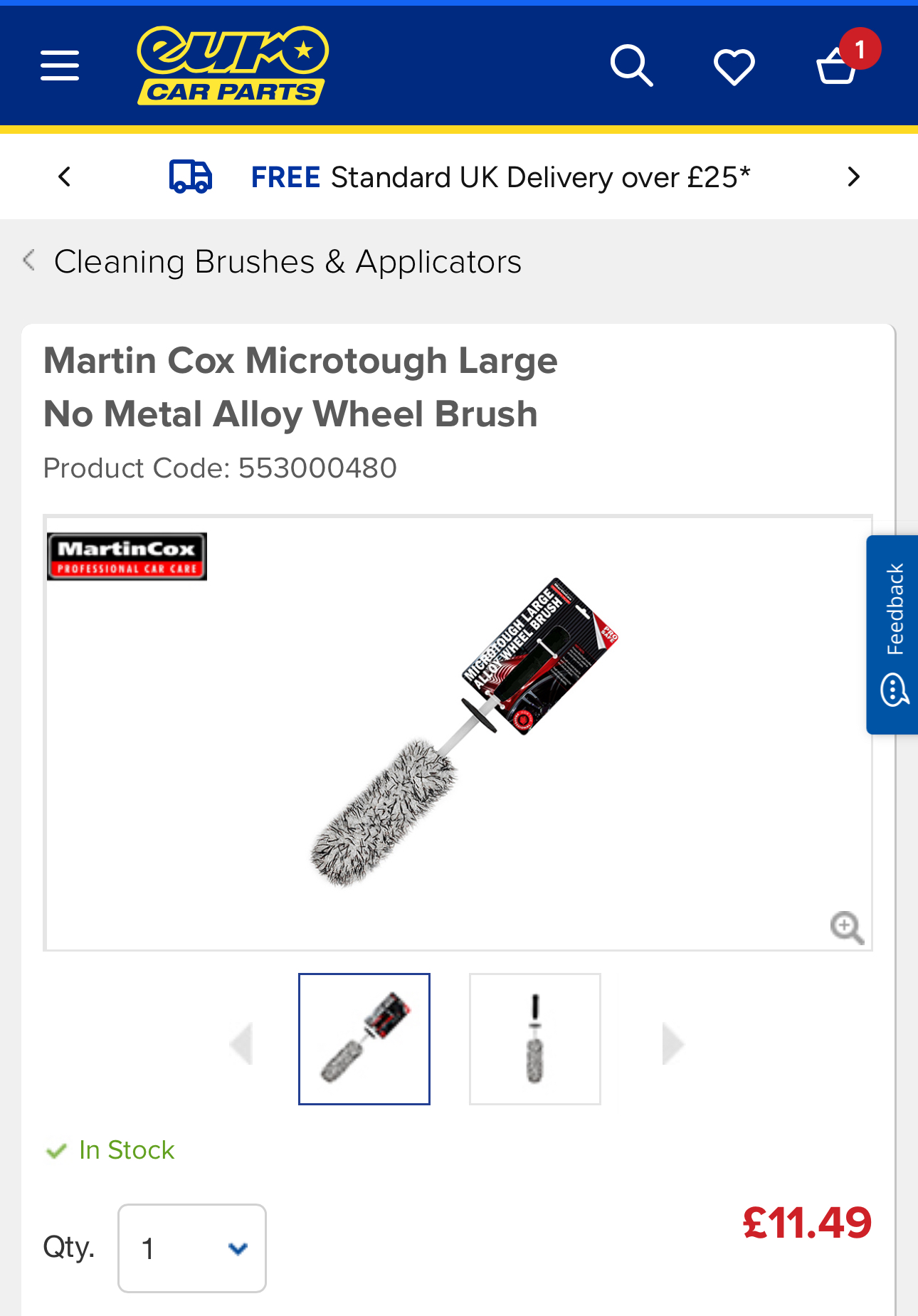The image size is (918, 1316).
Task: Open the Feedback side tab
Action: click(893, 634)
